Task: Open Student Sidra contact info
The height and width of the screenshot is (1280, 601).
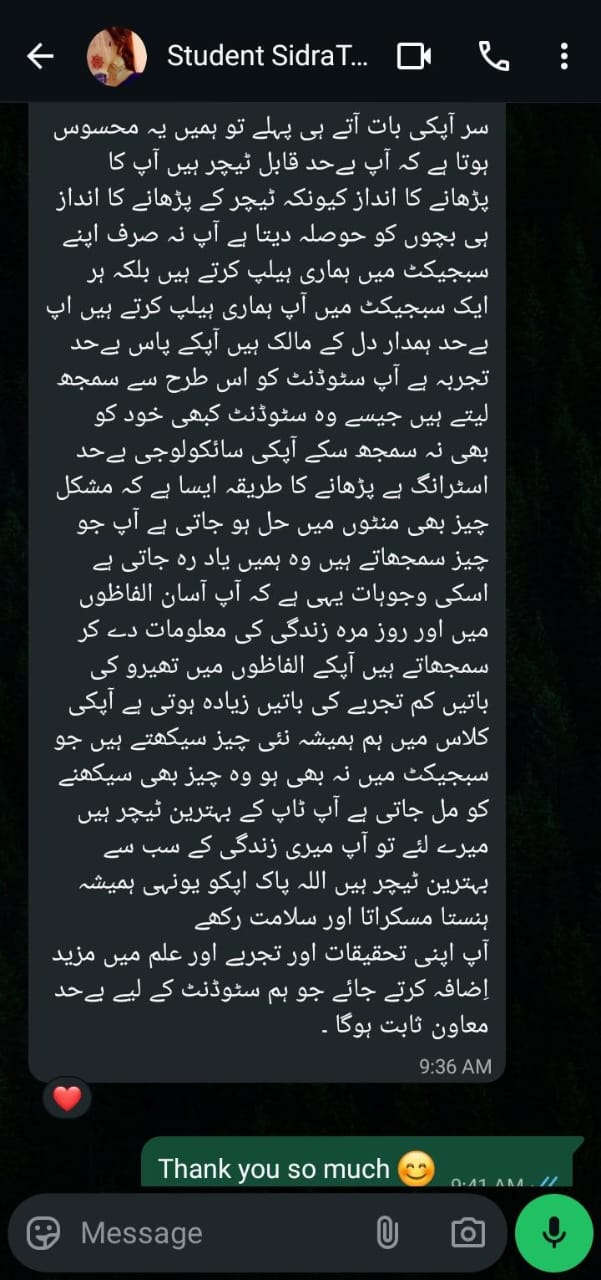Action: point(267,56)
